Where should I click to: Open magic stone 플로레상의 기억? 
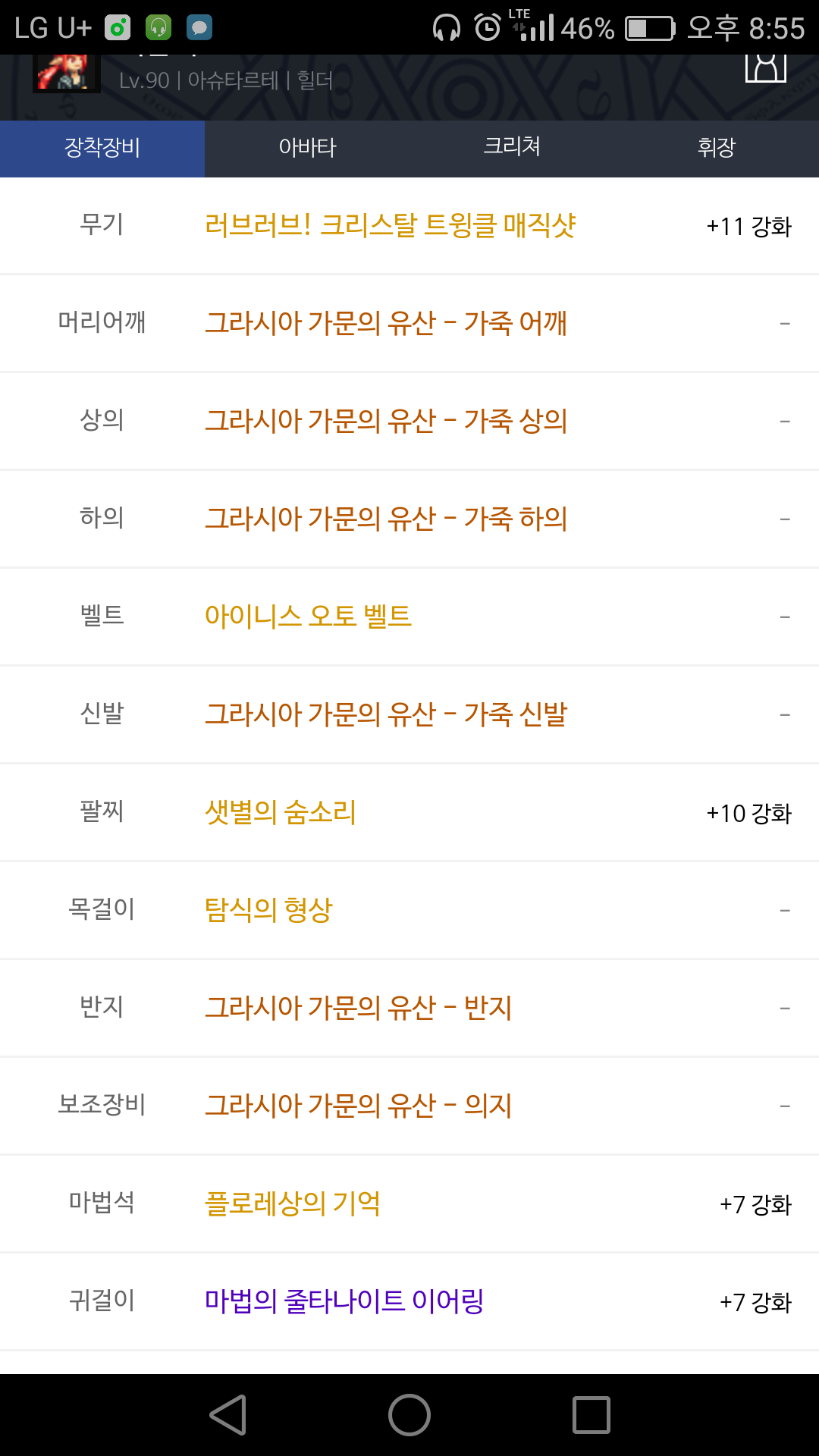293,1203
